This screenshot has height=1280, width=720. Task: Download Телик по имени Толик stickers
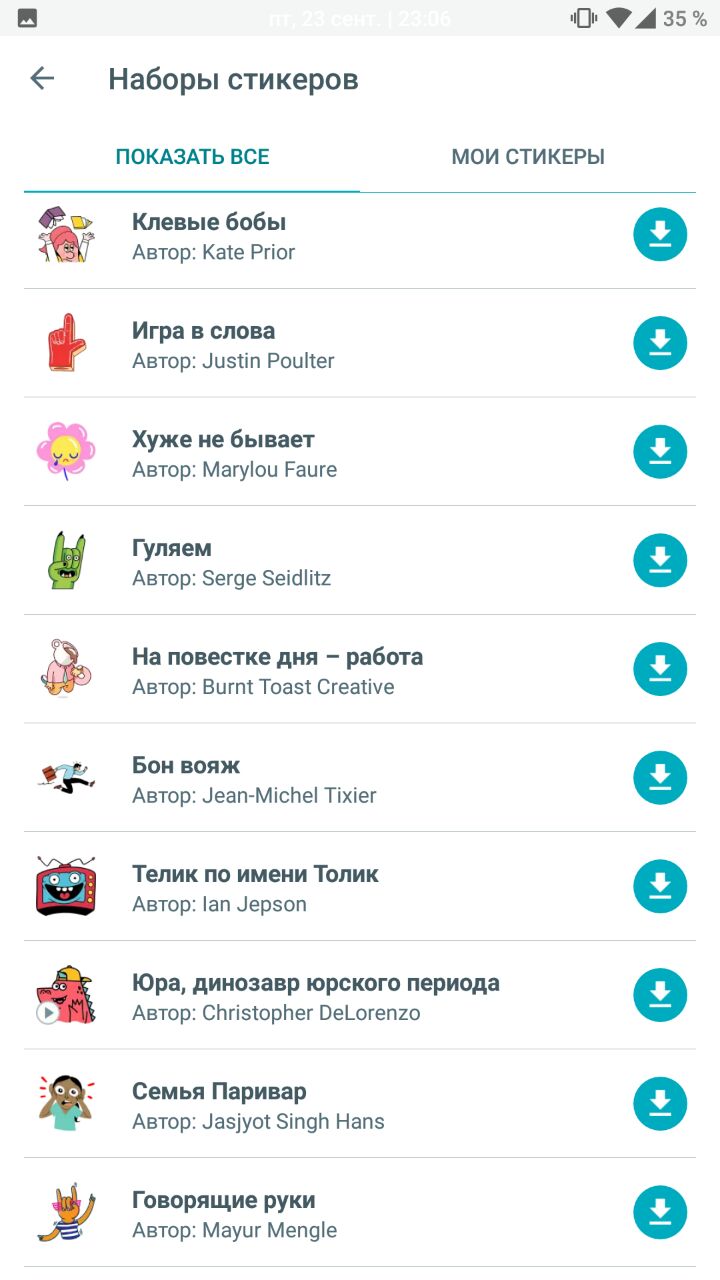pos(660,887)
